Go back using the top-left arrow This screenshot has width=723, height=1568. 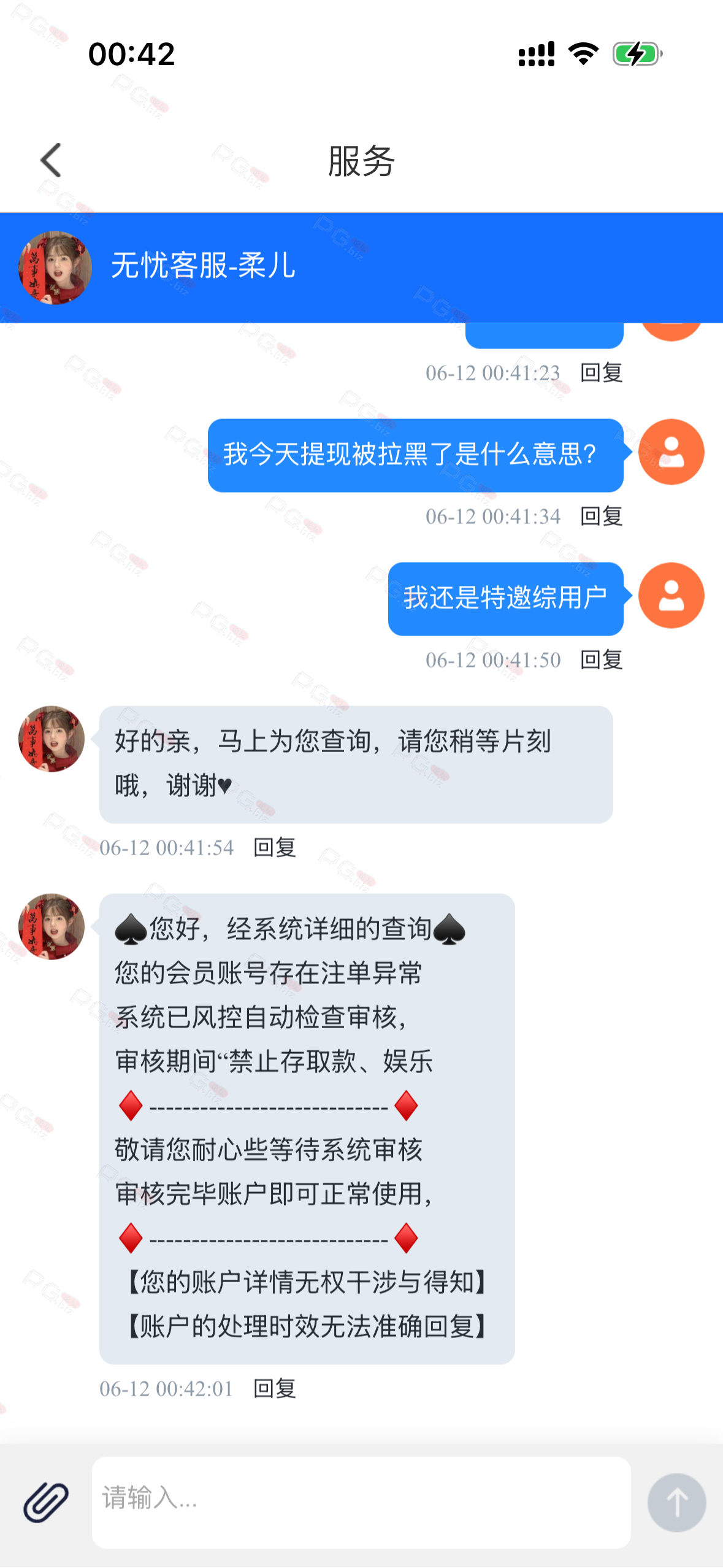51,160
